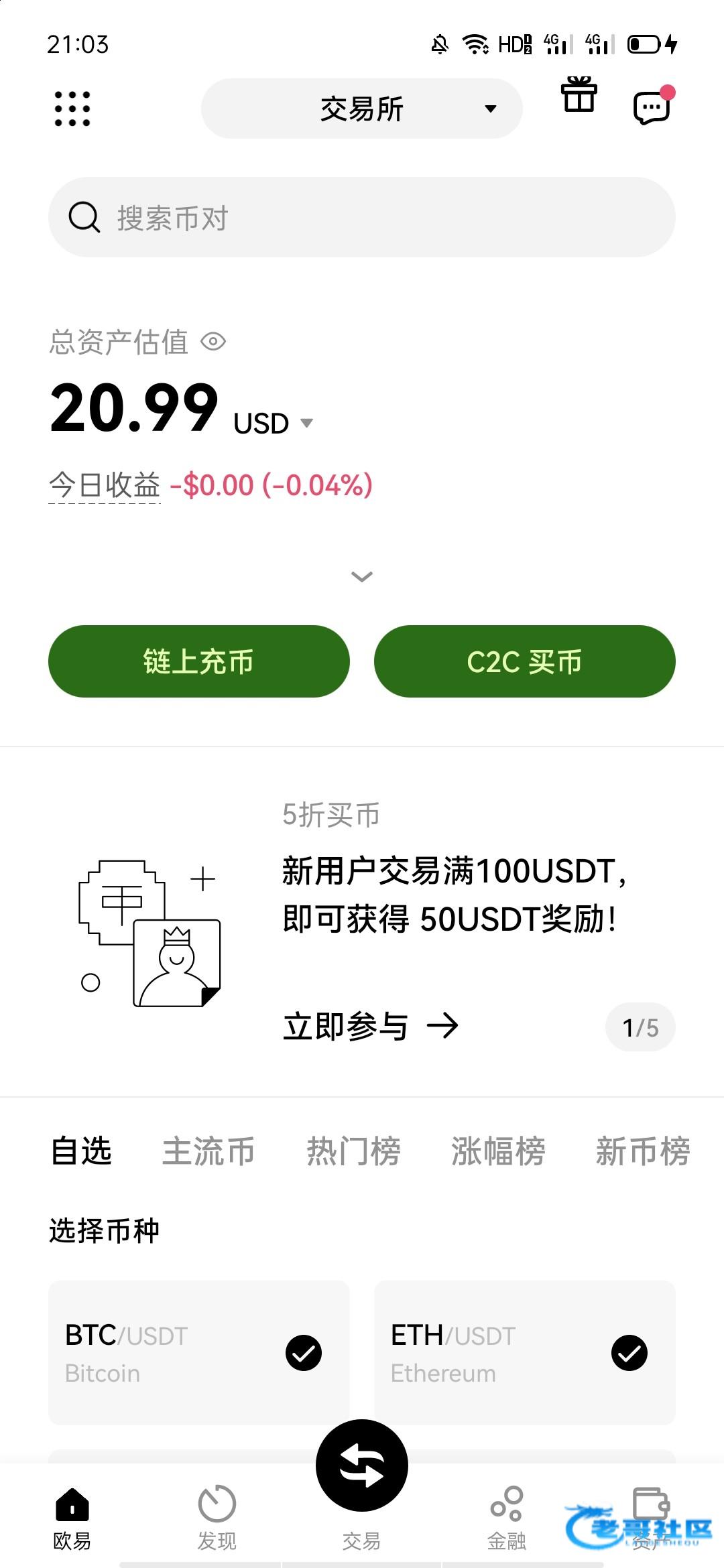Go to the 发现 bottom tab

pyautogui.click(x=217, y=1518)
